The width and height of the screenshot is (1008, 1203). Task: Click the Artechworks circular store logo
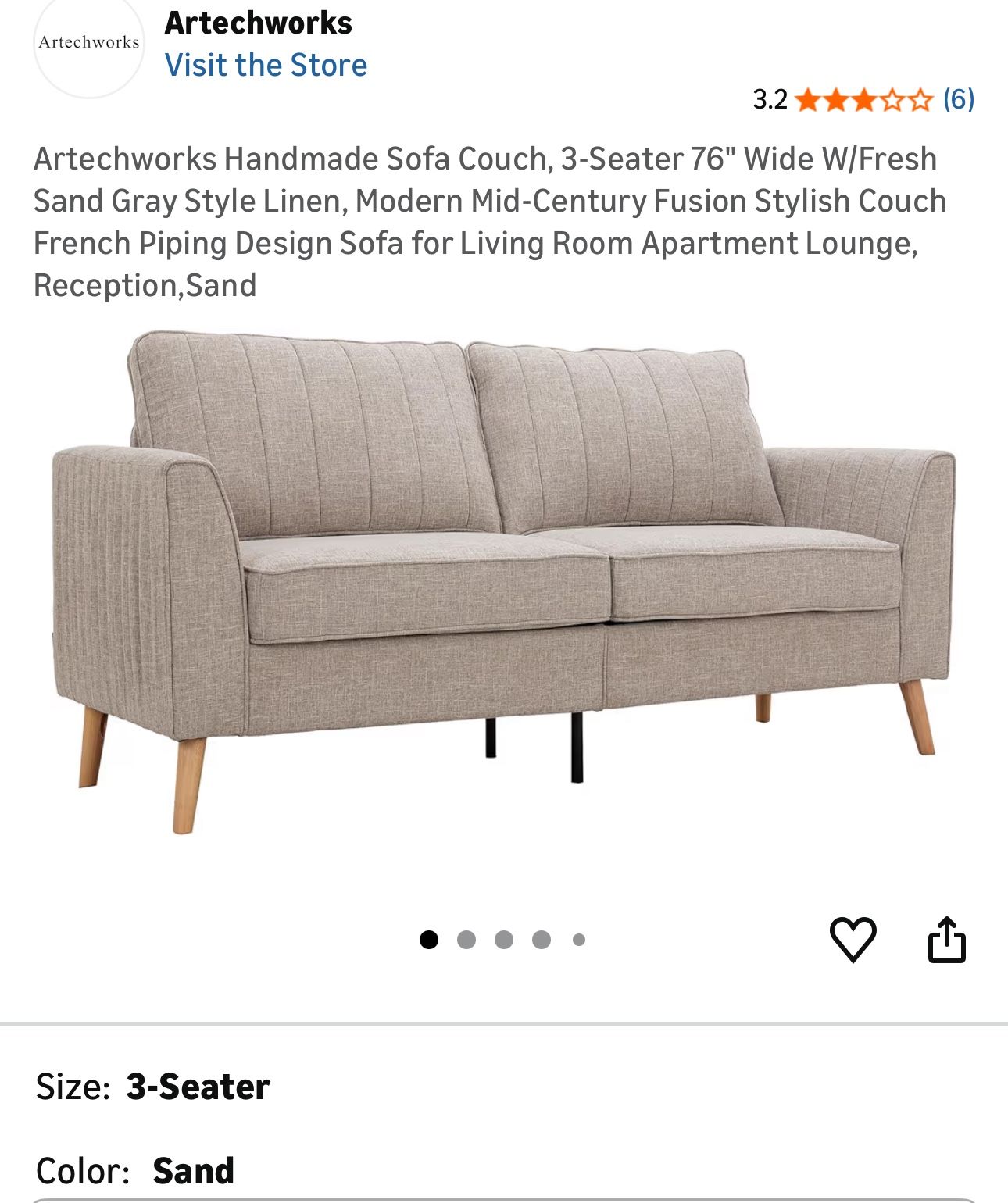pos(88,43)
